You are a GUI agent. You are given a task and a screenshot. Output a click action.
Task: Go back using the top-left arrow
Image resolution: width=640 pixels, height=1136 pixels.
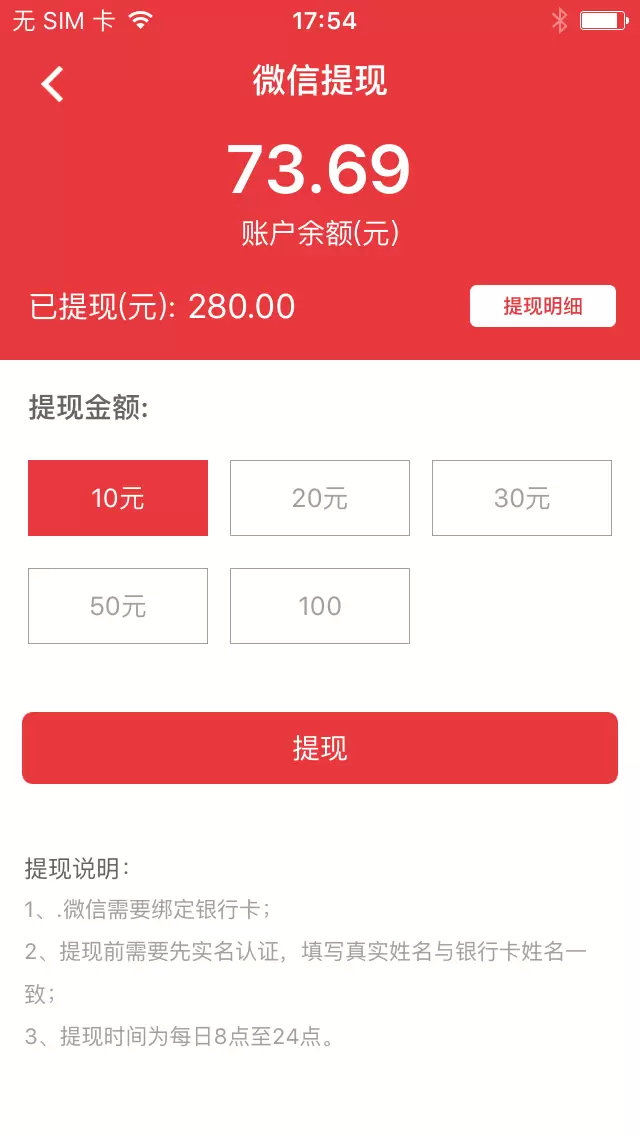(52, 84)
